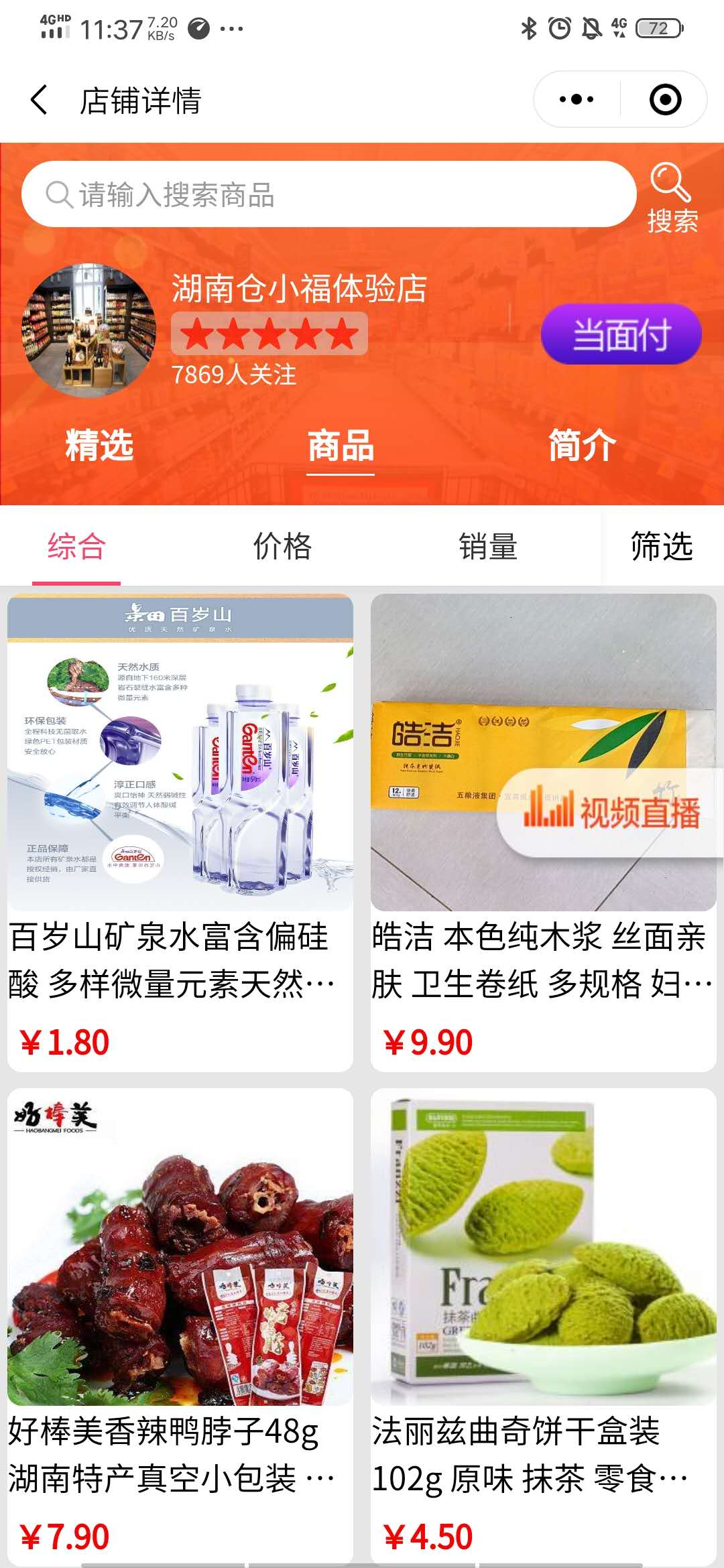
Task: Select the 商品 tab
Action: 341,446
